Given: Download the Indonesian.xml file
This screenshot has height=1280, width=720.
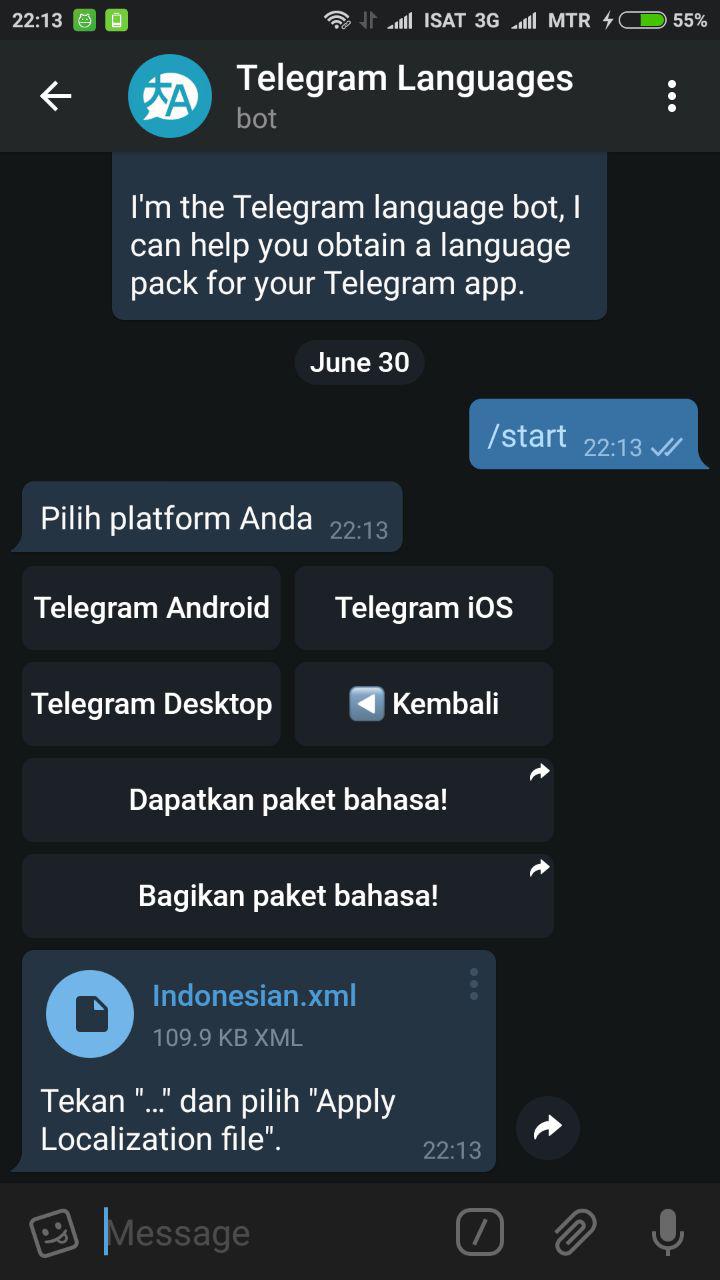Looking at the screenshot, I should (90, 1014).
